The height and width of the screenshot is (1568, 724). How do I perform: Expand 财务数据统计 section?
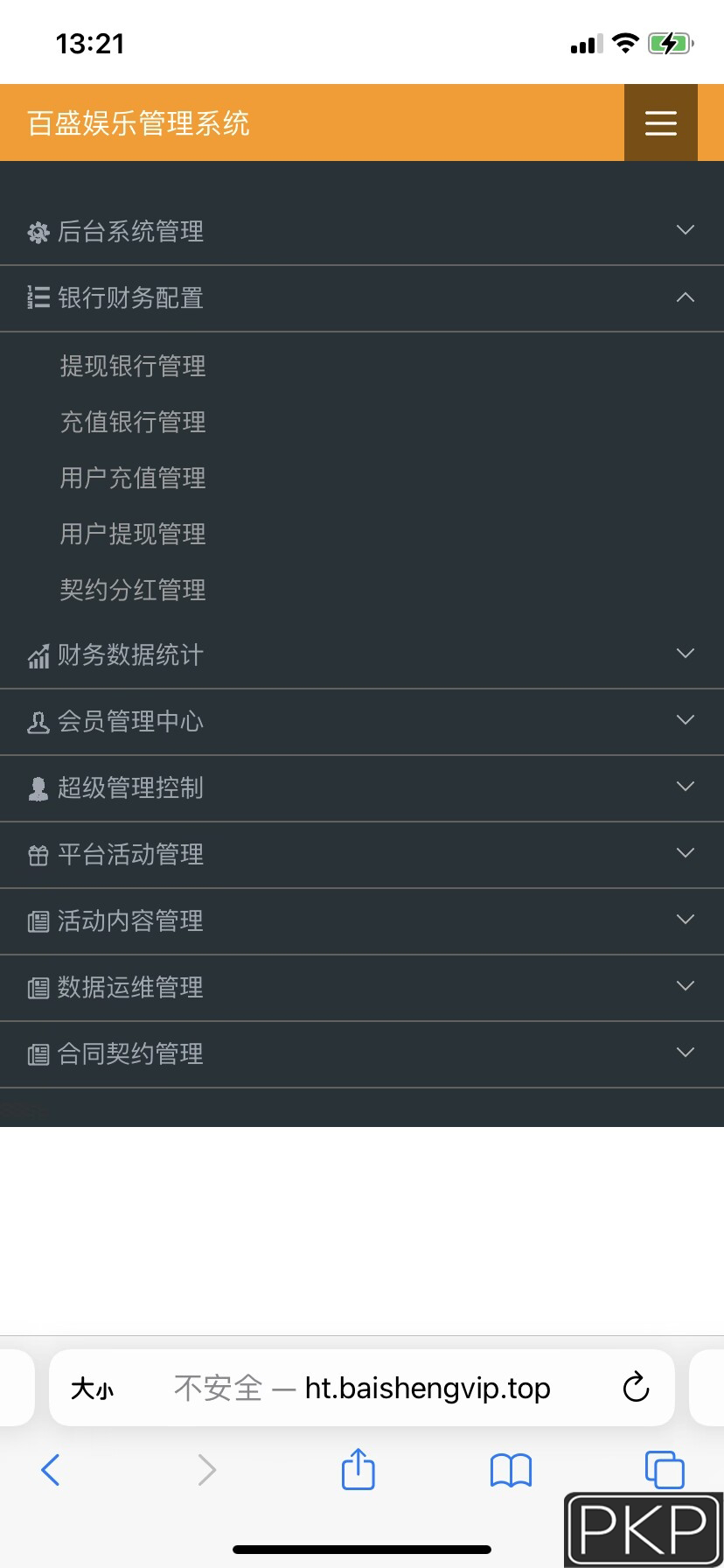pyautogui.click(x=362, y=654)
